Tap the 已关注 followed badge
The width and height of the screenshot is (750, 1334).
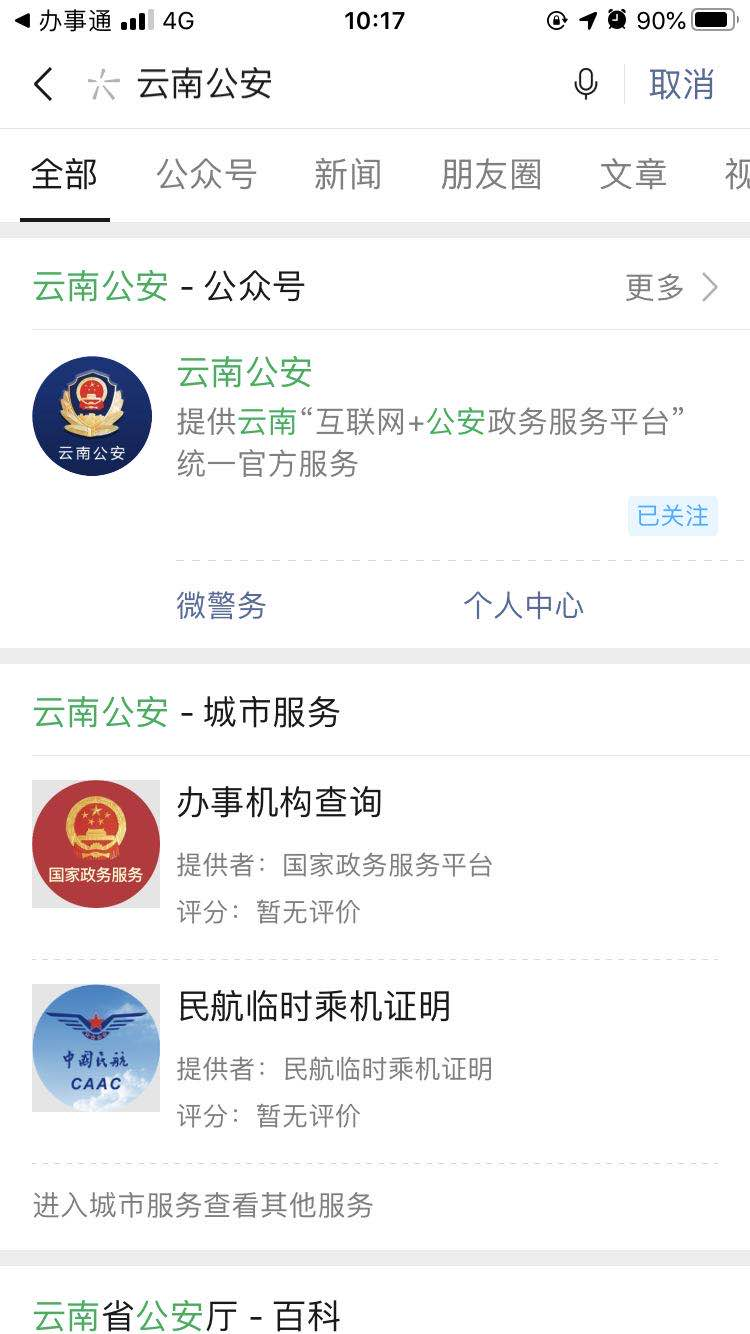[x=673, y=516]
